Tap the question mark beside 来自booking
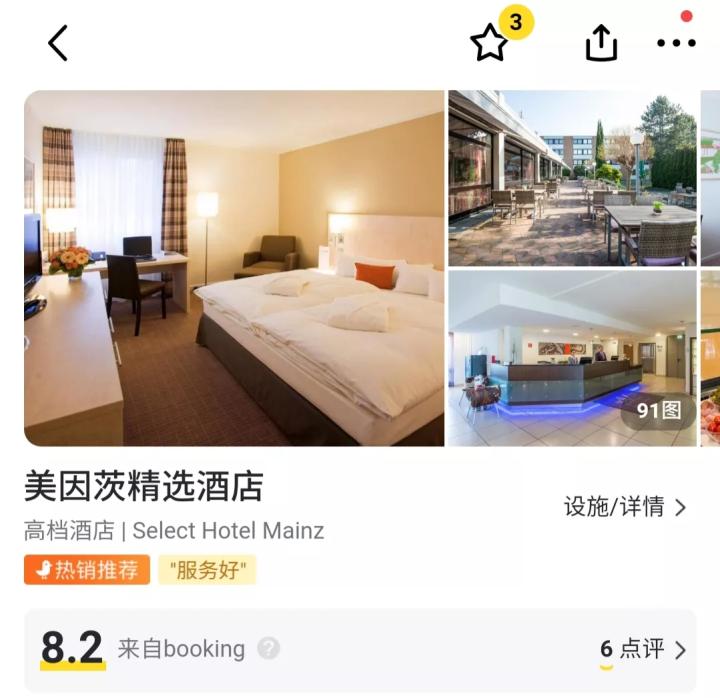 pyautogui.click(x=268, y=648)
